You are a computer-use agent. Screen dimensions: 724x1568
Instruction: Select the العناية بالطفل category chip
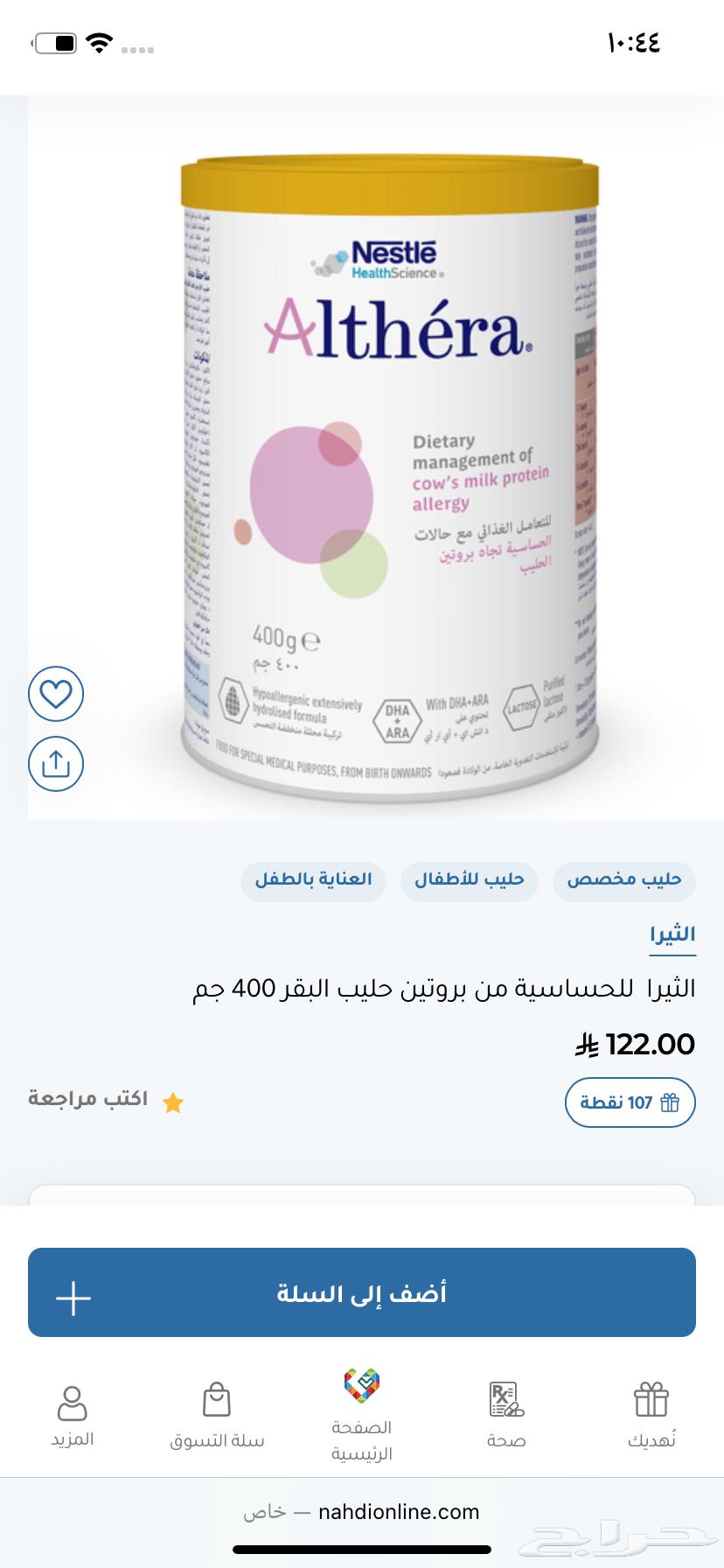312,881
